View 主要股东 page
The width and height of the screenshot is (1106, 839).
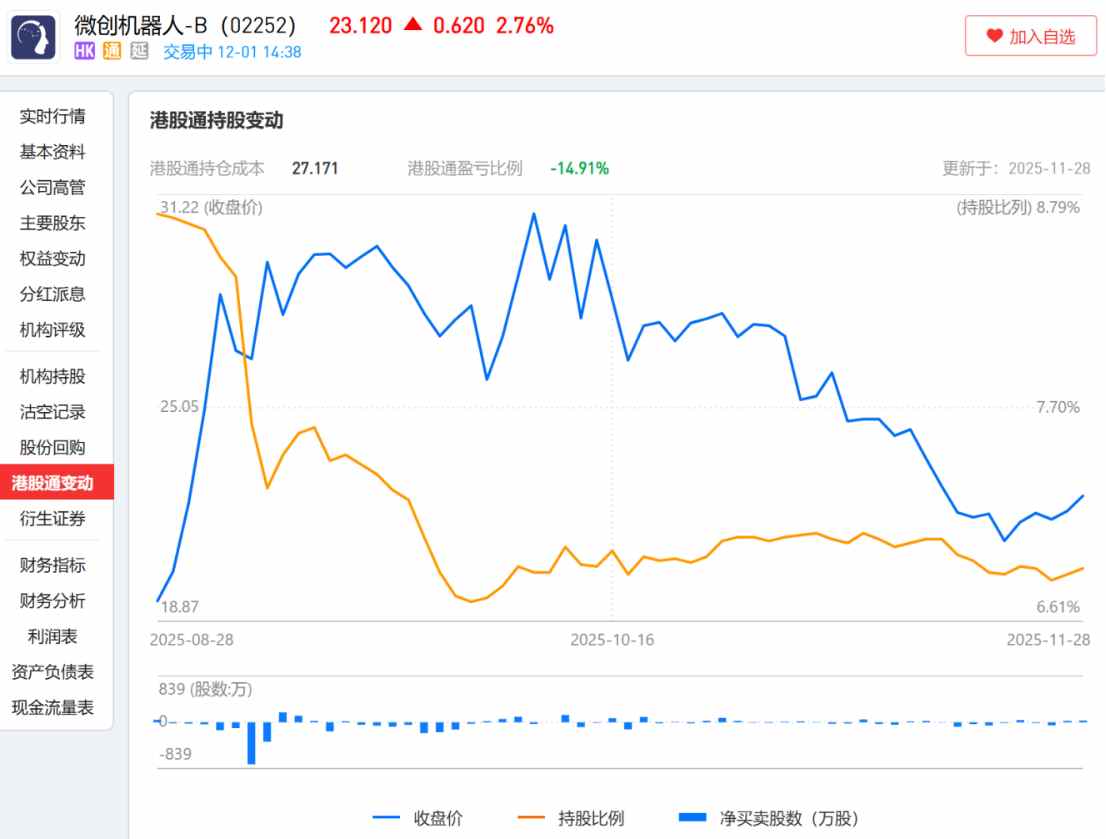53,223
